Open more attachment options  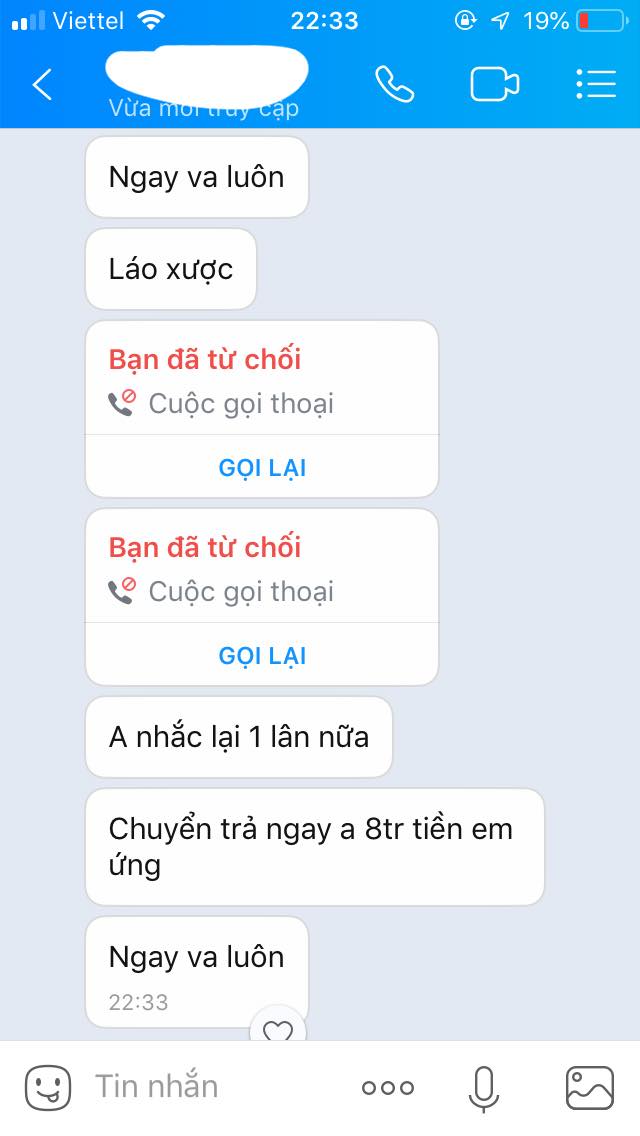[x=388, y=1087]
